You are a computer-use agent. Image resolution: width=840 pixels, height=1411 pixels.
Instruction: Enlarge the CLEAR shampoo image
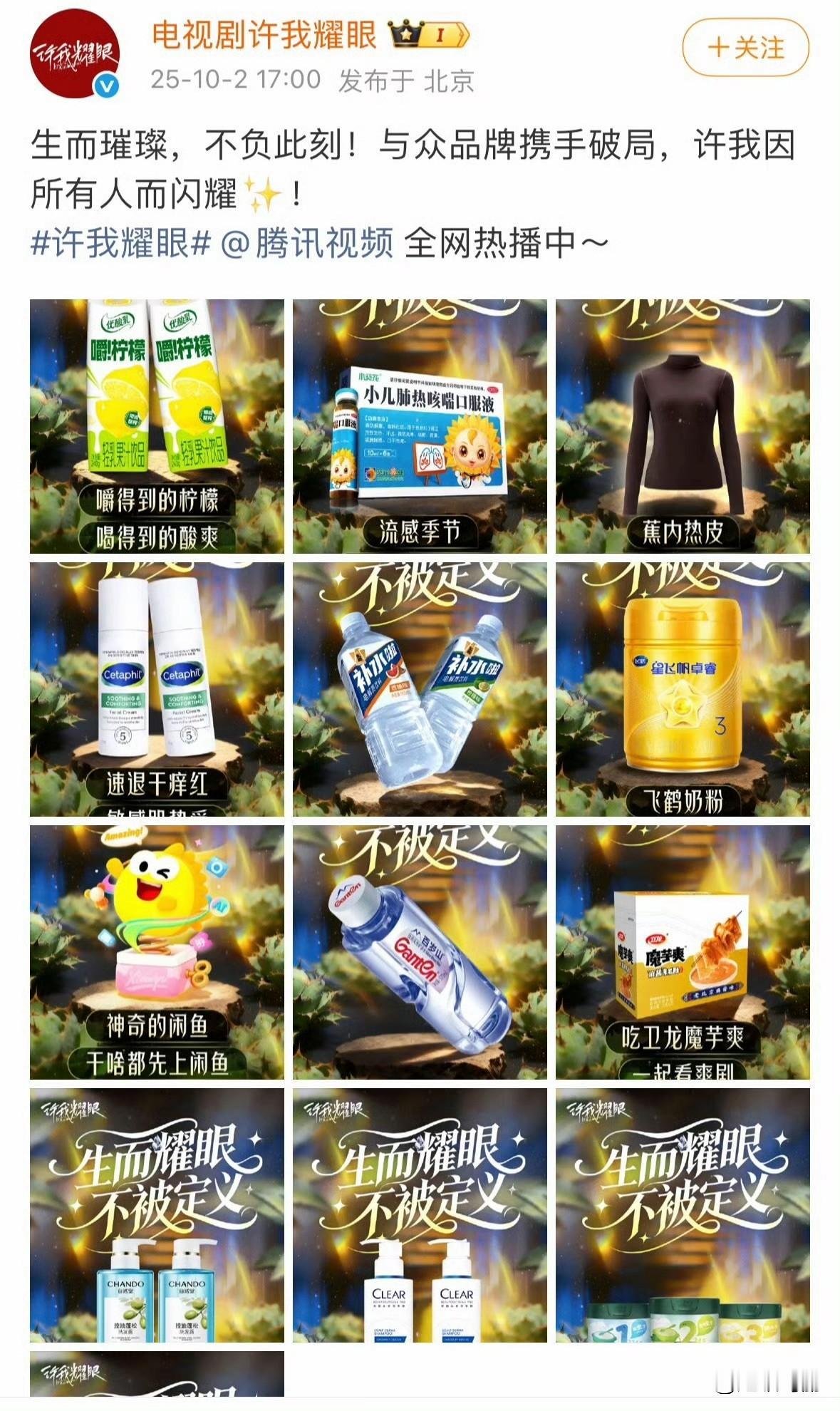click(420, 1215)
